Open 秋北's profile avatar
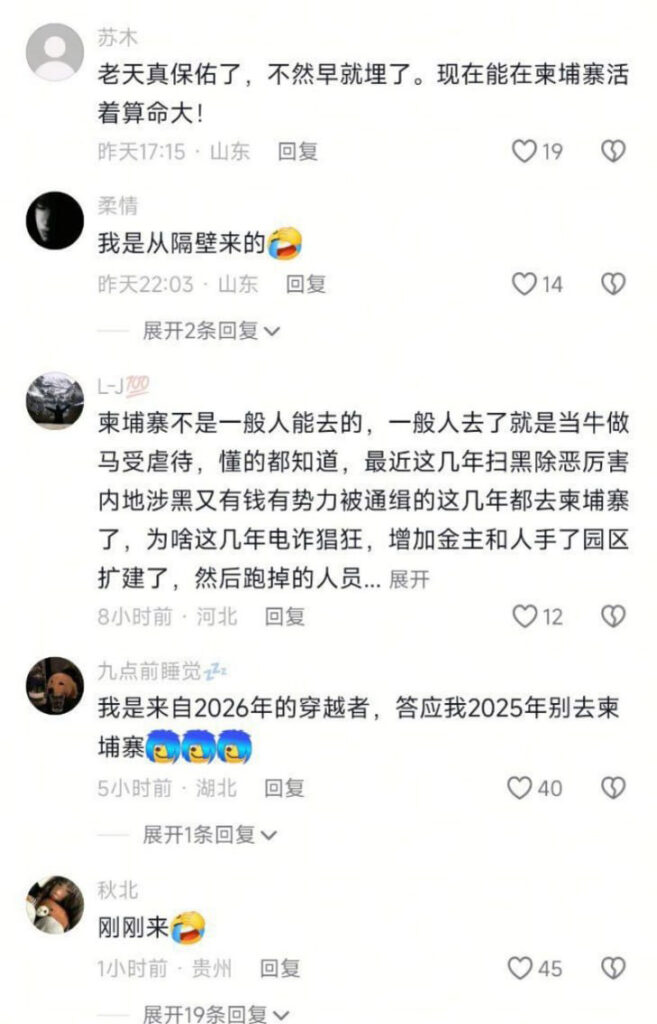 54,904
